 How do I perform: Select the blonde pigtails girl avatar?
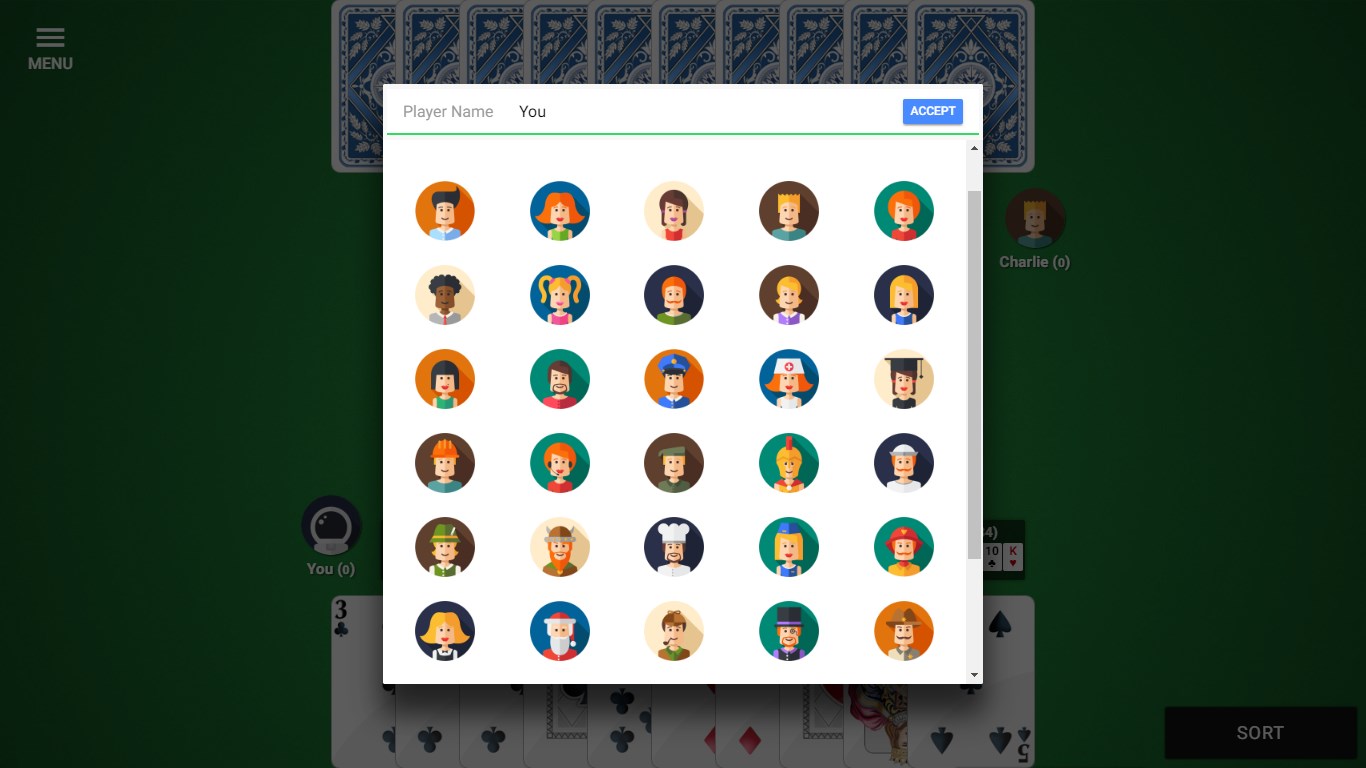(x=559, y=295)
